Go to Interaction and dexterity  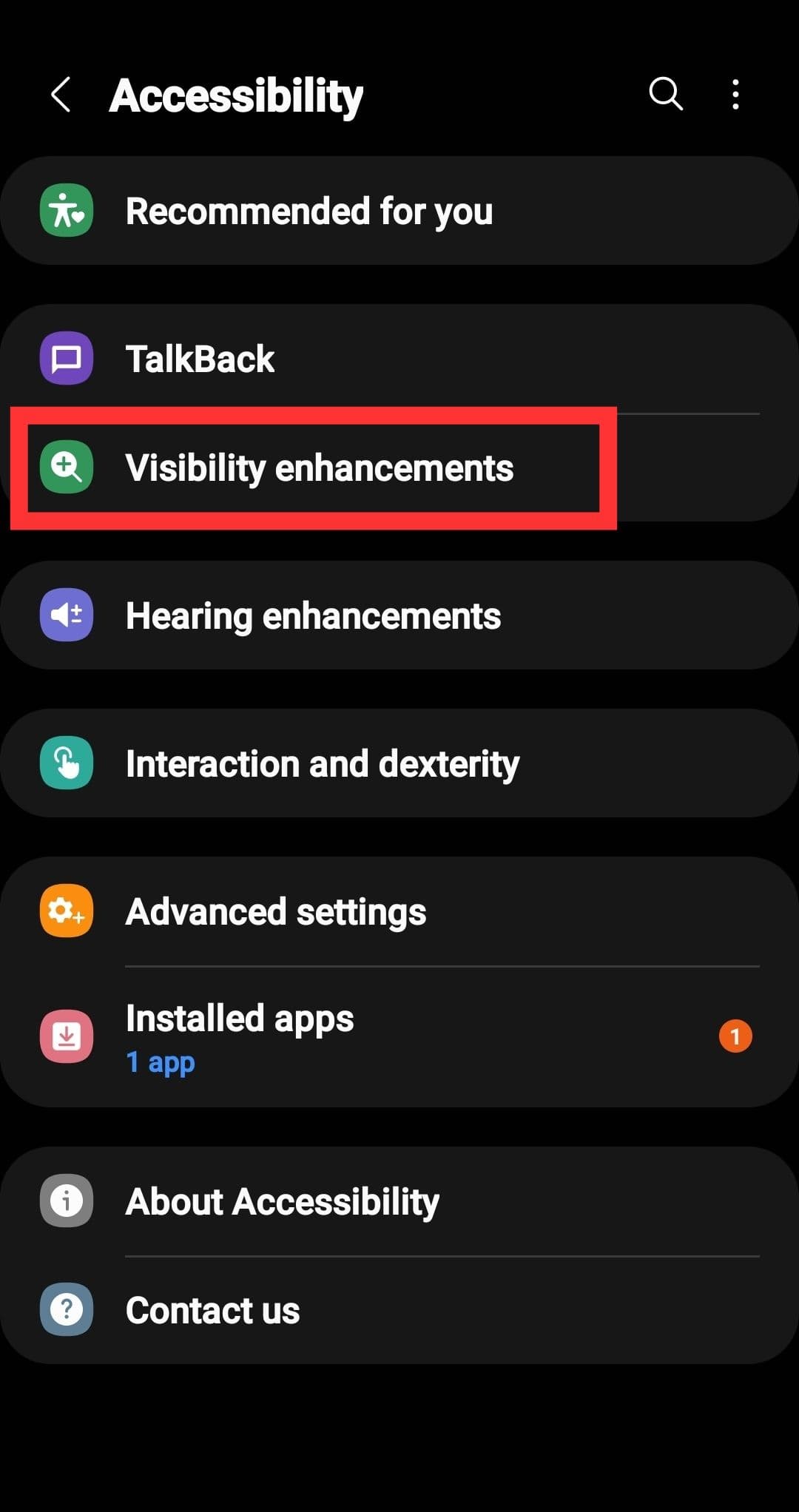(x=399, y=763)
